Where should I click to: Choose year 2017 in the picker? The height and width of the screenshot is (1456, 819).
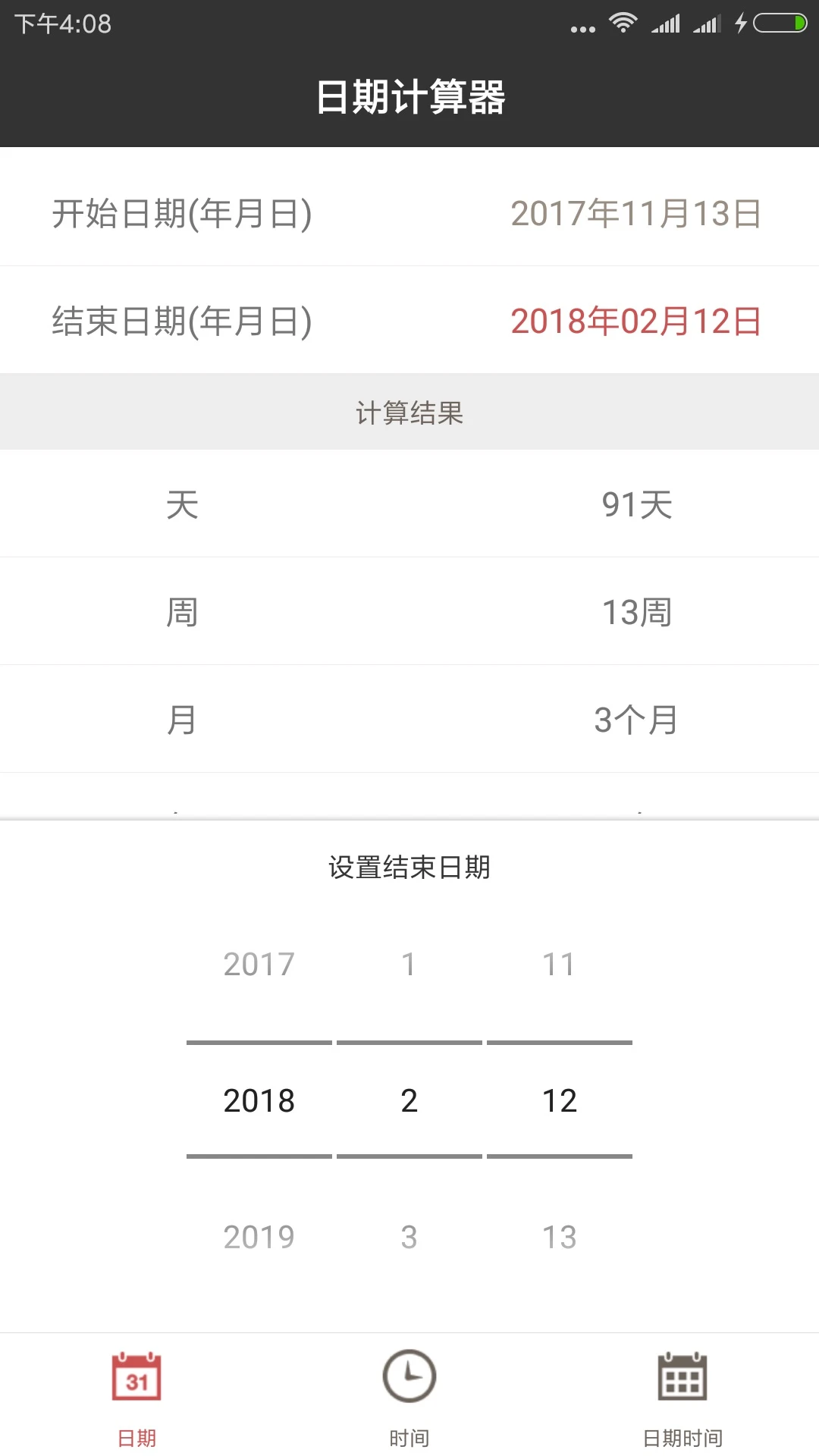click(x=258, y=965)
